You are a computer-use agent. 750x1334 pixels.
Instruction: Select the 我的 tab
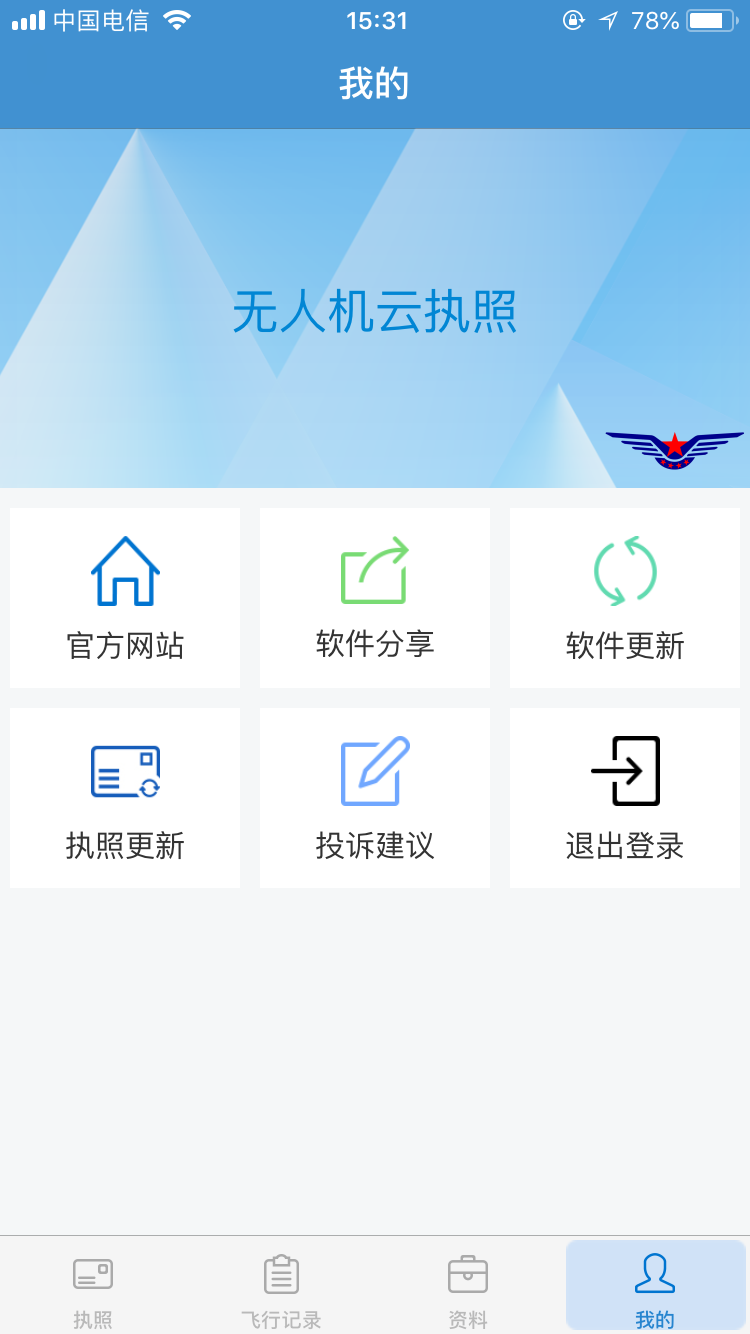pos(655,1288)
